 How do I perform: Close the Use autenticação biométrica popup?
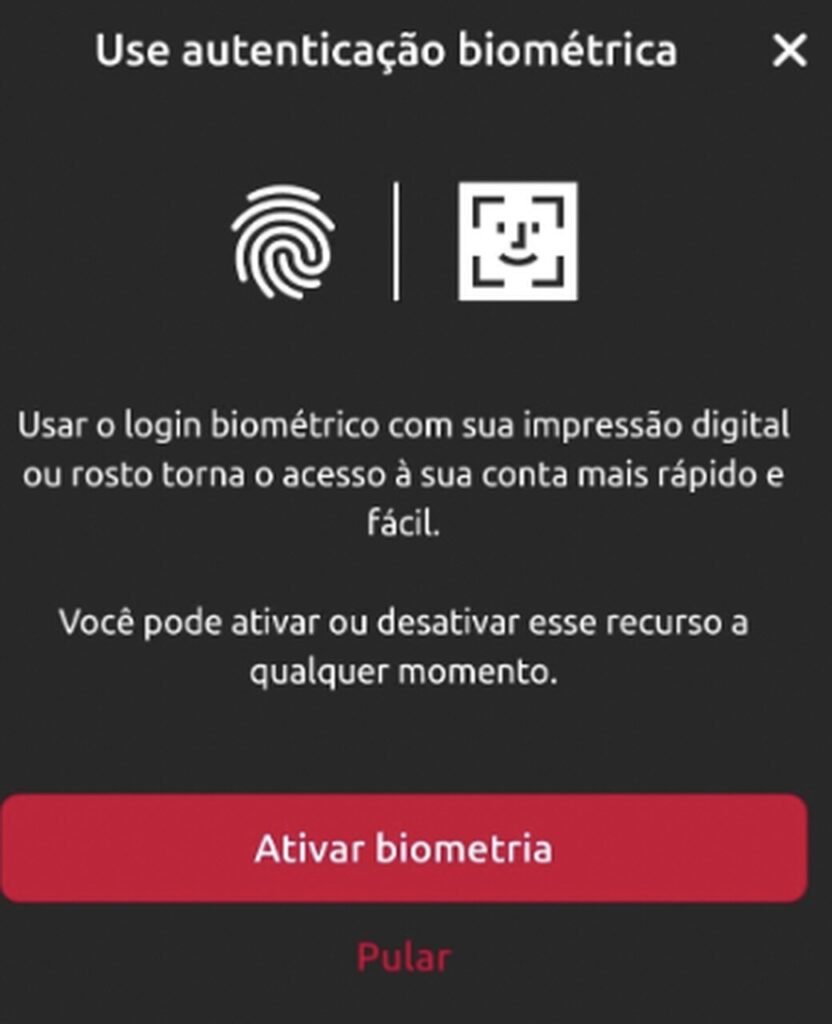tap(789, 52)
